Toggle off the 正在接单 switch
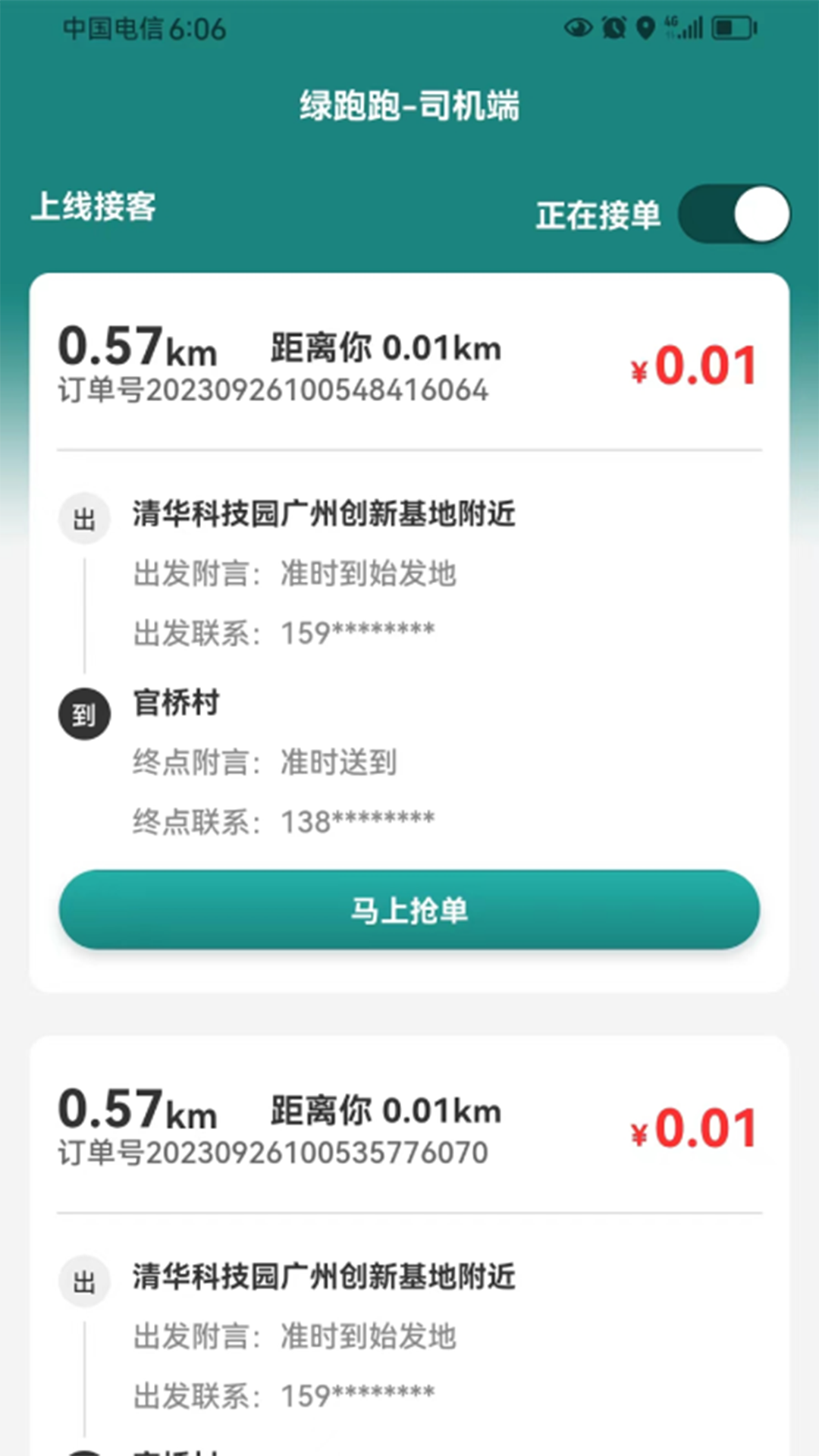The height and width of the screenshot is (1456, 819). click(x=733, y=215)
